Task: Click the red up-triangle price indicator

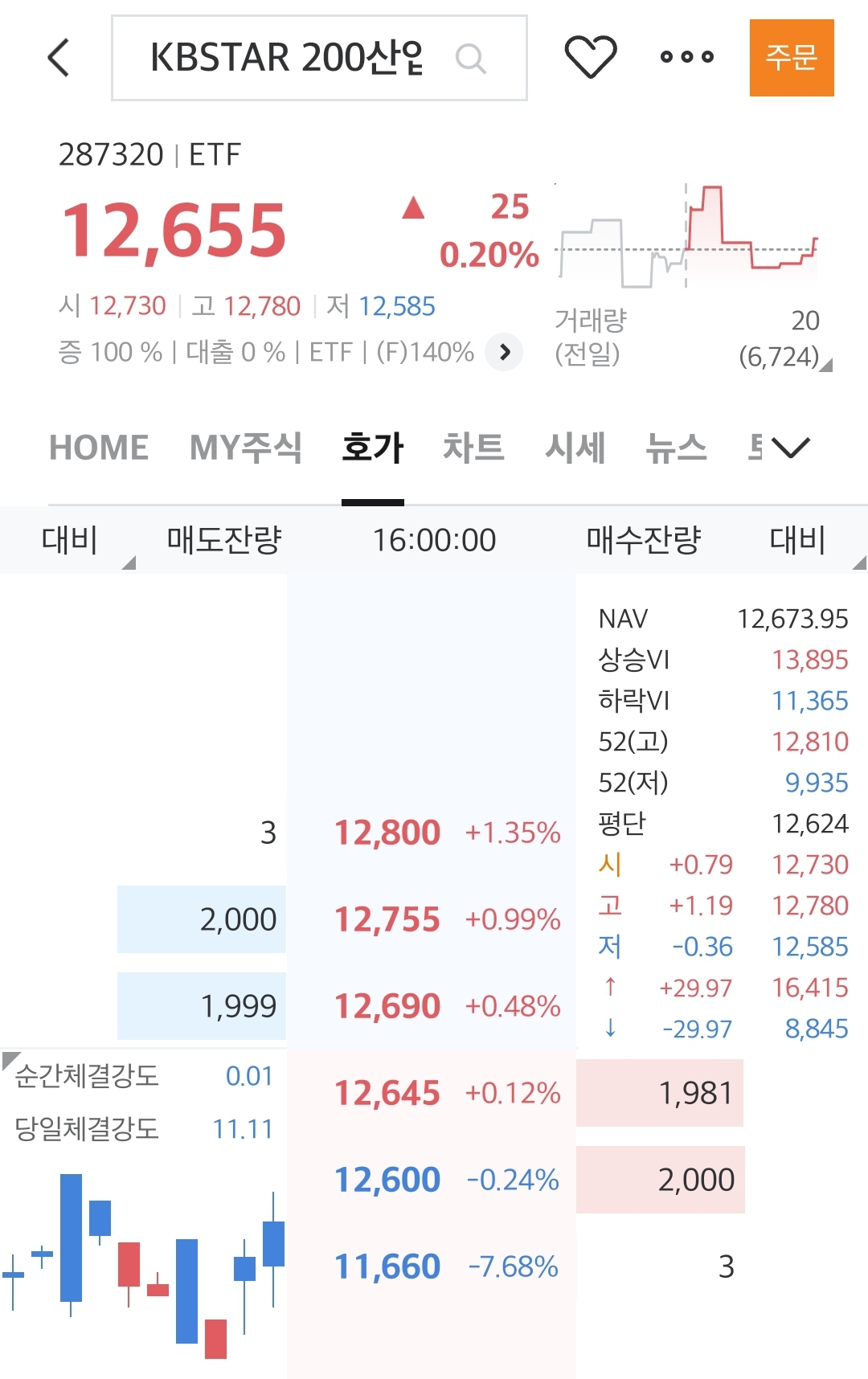Action: (x=414, y=210)
